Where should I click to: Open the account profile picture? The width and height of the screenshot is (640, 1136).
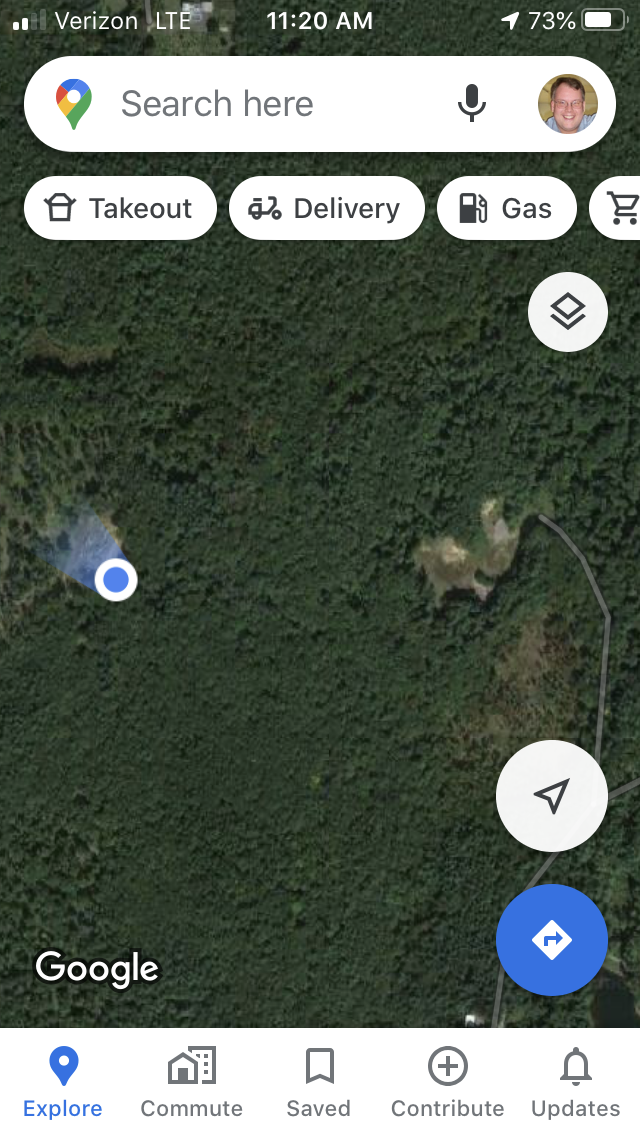(x=568, y=104)
